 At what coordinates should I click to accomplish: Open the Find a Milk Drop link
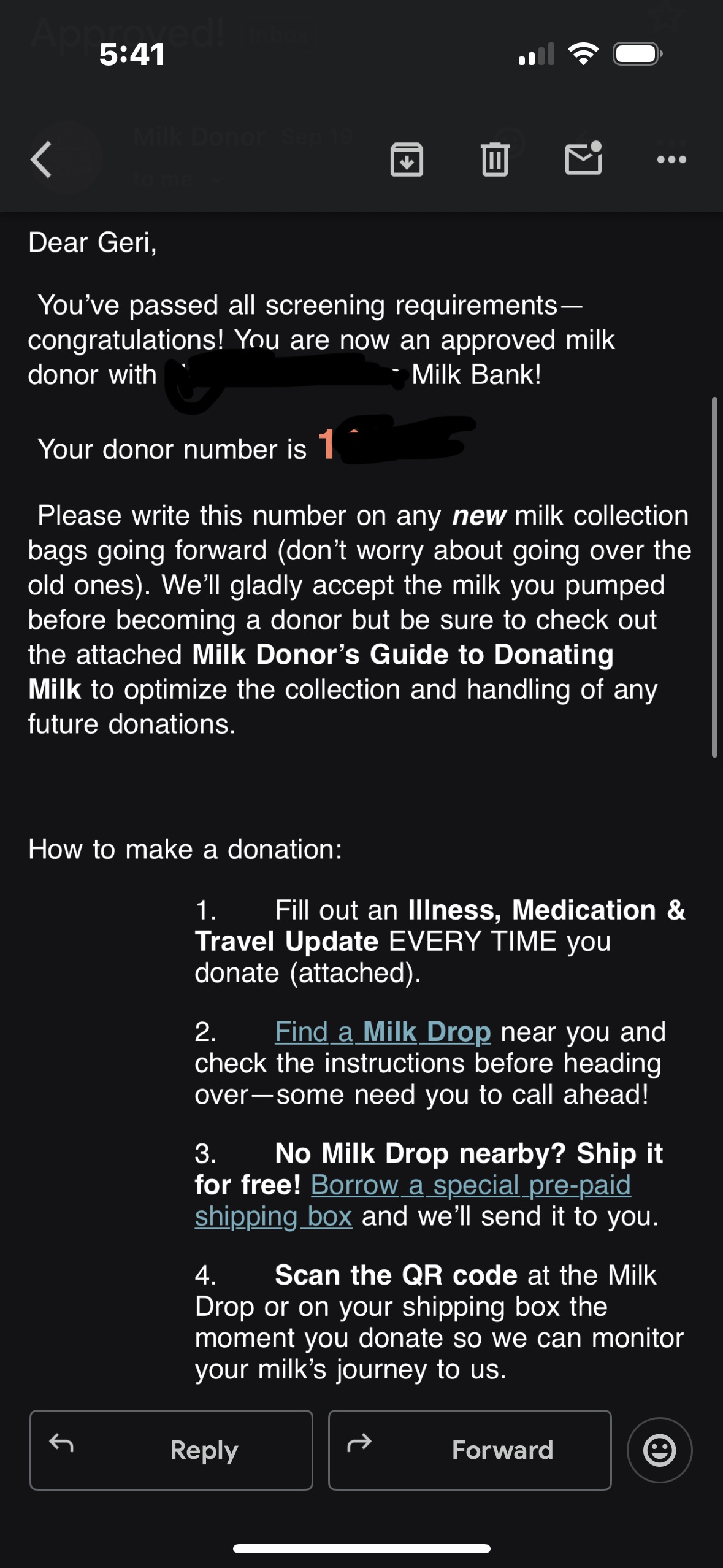(383, 1032)
